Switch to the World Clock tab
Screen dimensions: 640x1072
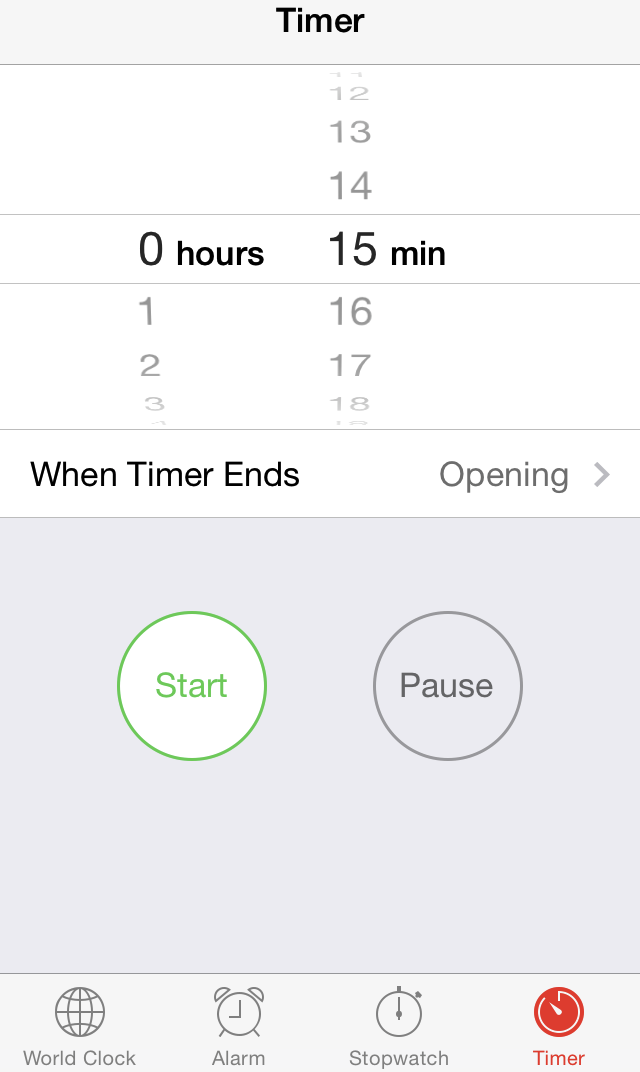pos(79,1025)
